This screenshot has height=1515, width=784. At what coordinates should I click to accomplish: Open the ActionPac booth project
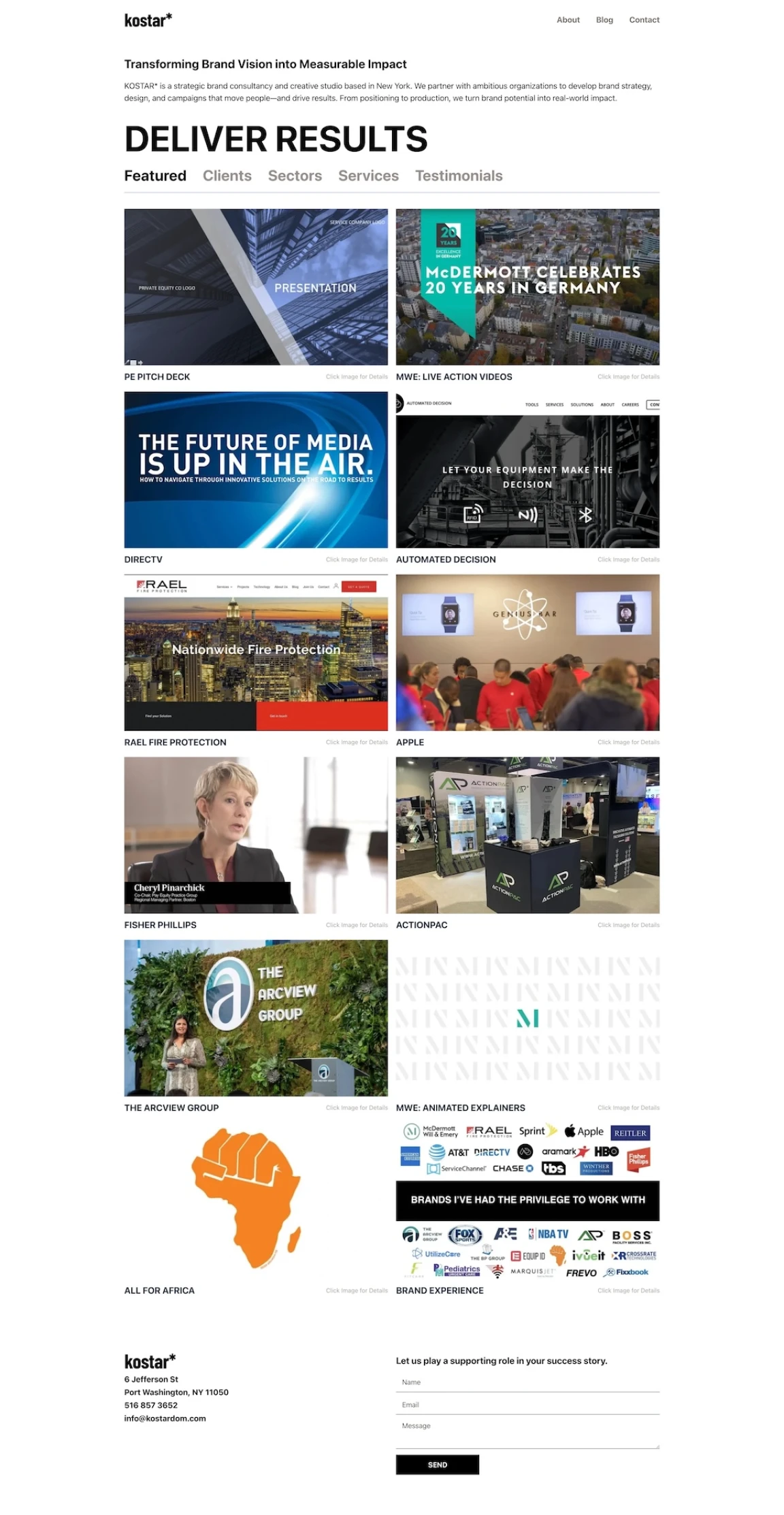click(527, 835)
